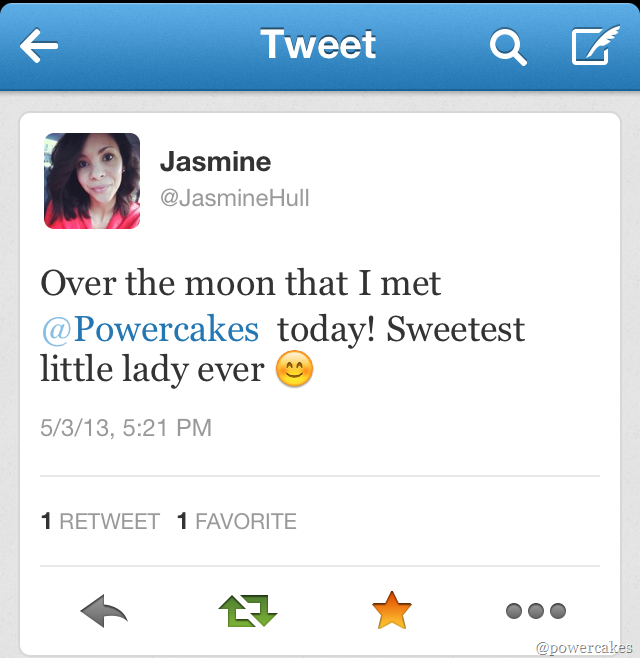See who retweeted this tweet
Screen dimensions: 640x658
(x=100, y=521)
